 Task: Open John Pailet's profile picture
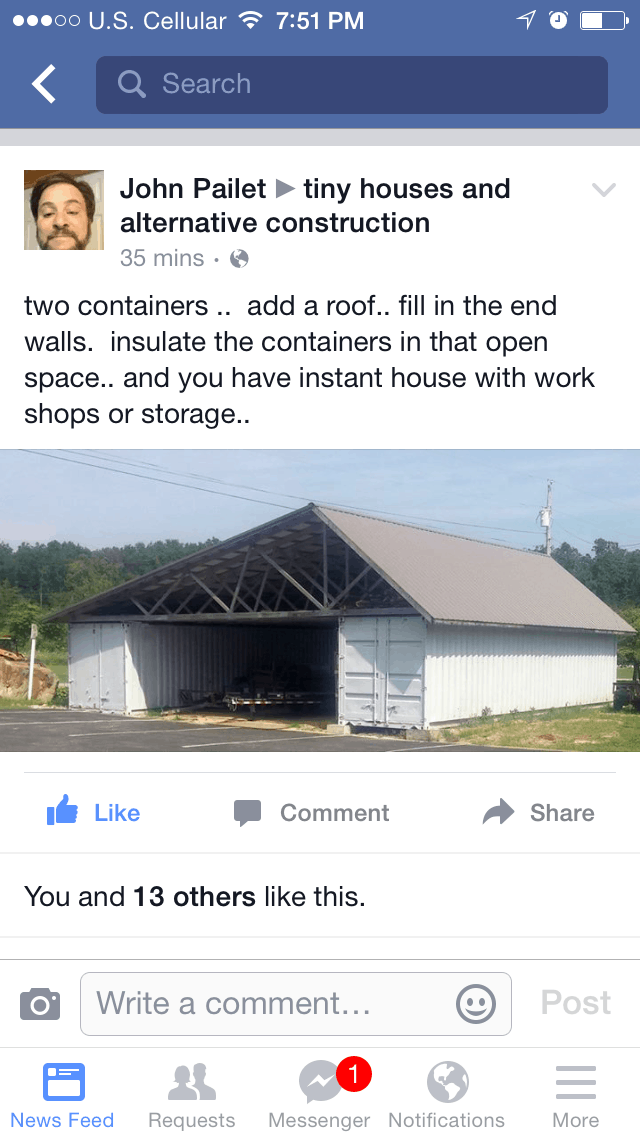click(64, 210)
